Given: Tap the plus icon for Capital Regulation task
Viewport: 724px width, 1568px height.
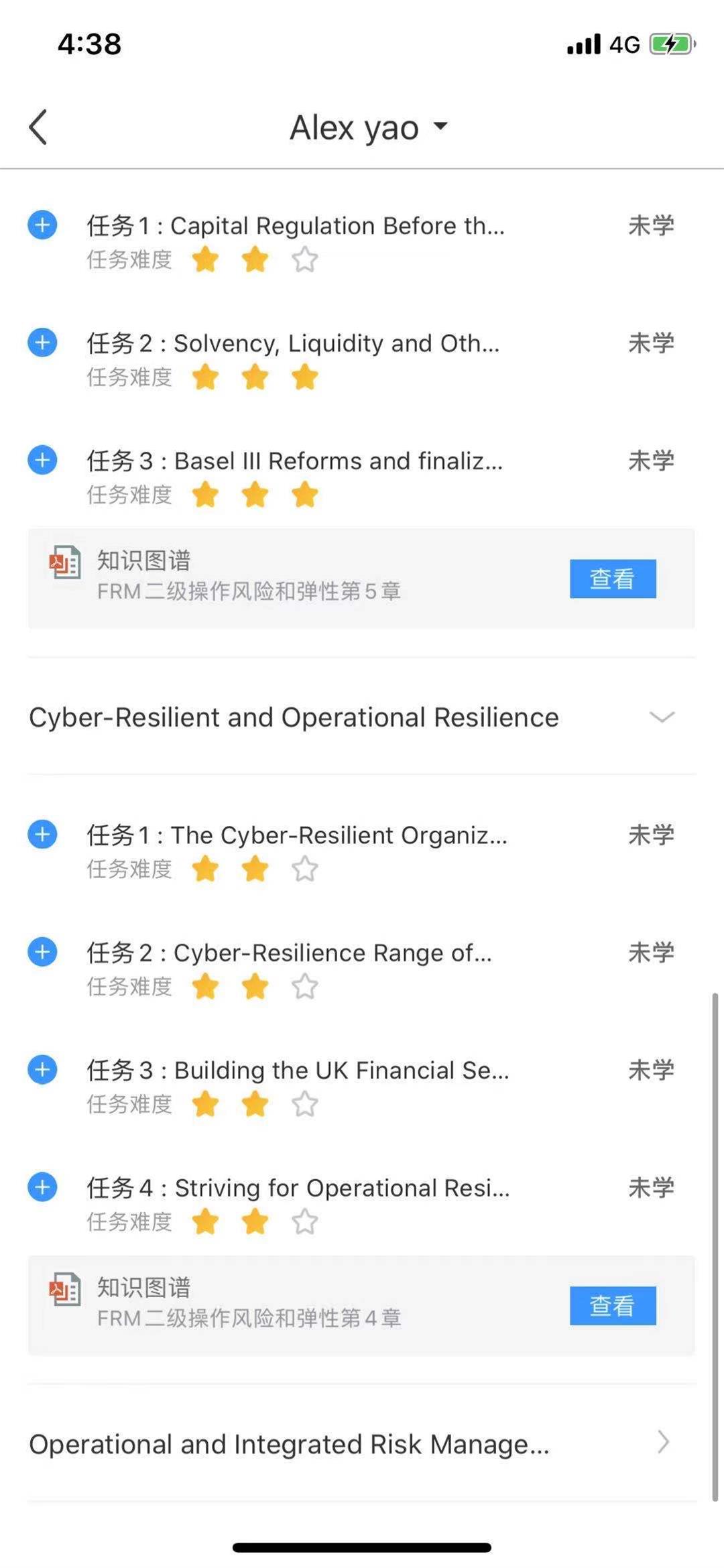Looking at the screenshot, I should [x=42, y=225].
